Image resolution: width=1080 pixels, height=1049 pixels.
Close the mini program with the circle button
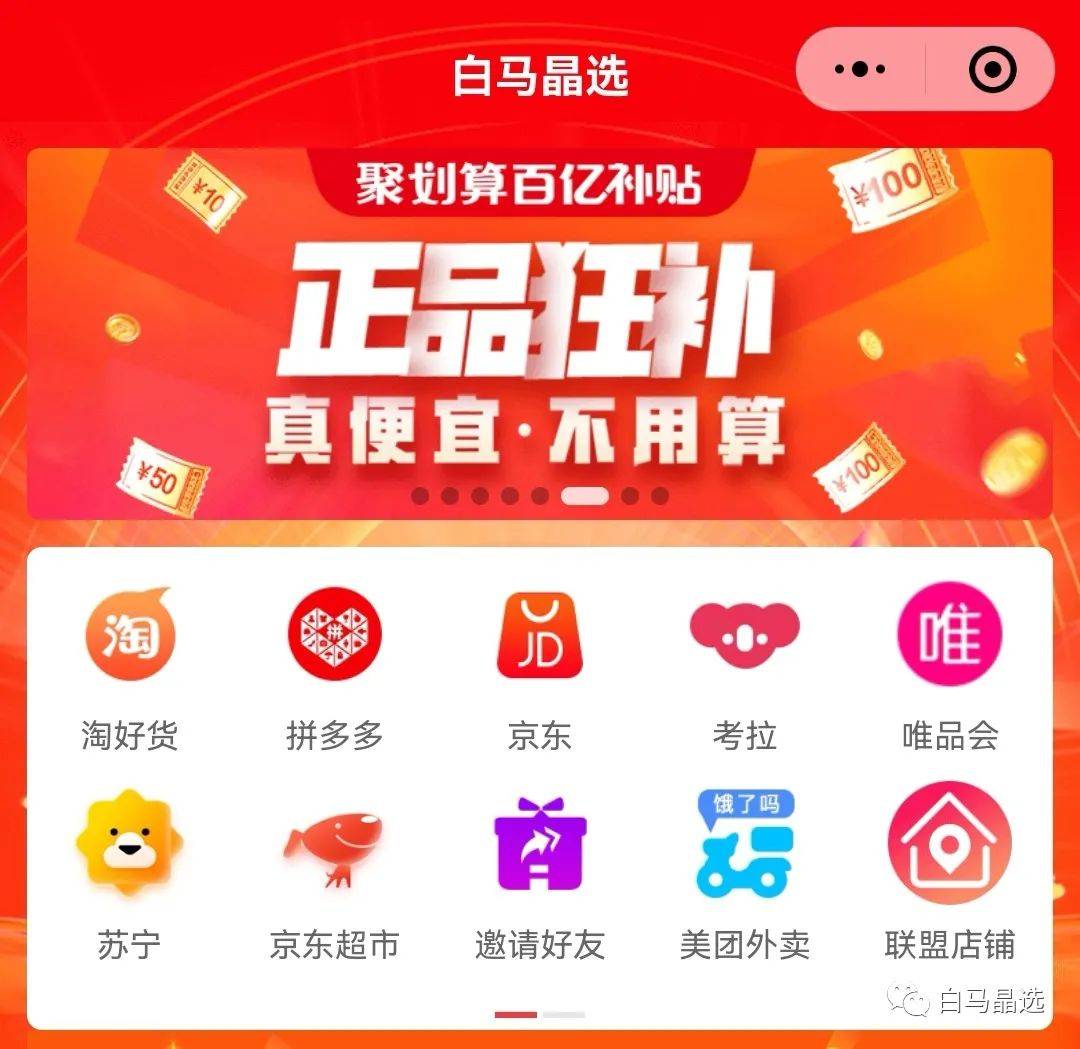[992, 69]
